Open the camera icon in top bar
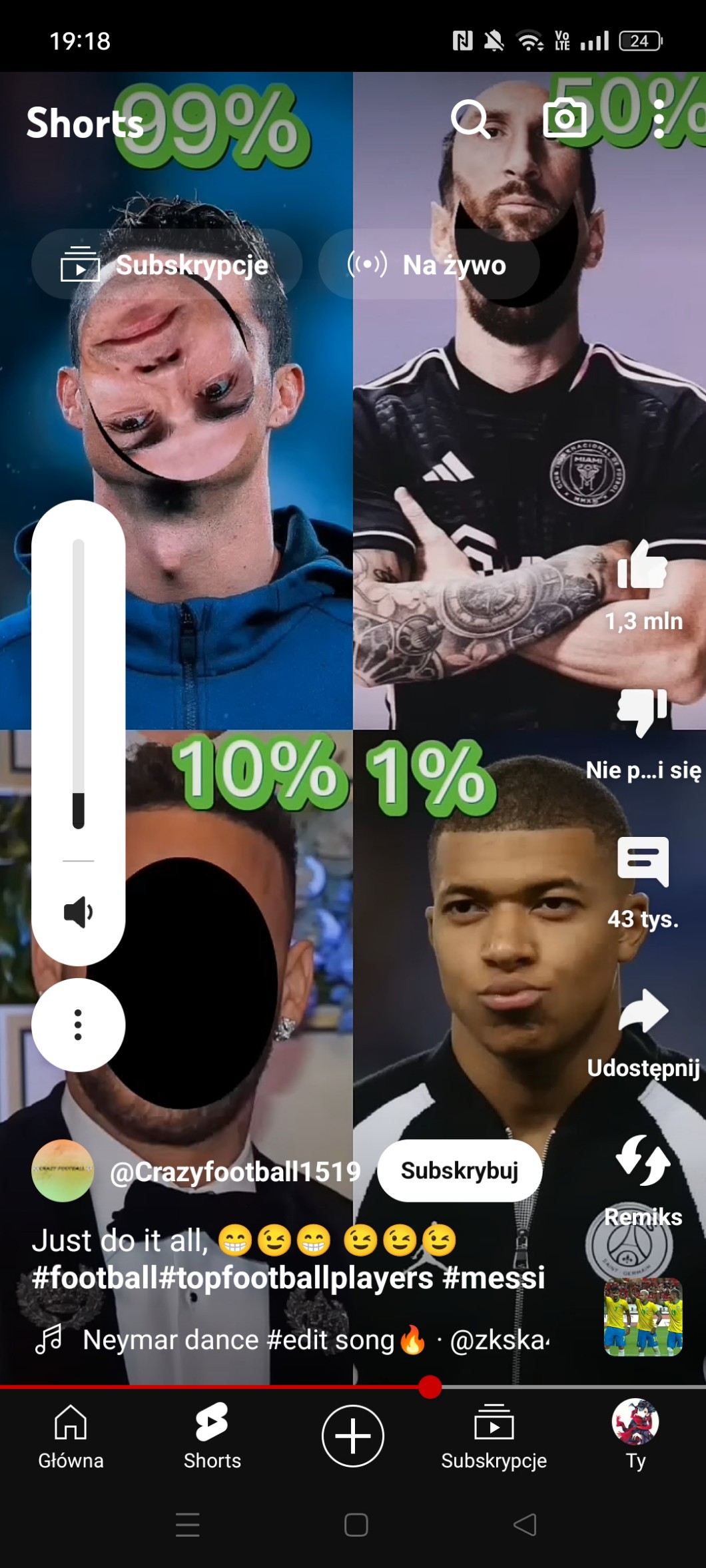706x1568 pixels. 565,118
